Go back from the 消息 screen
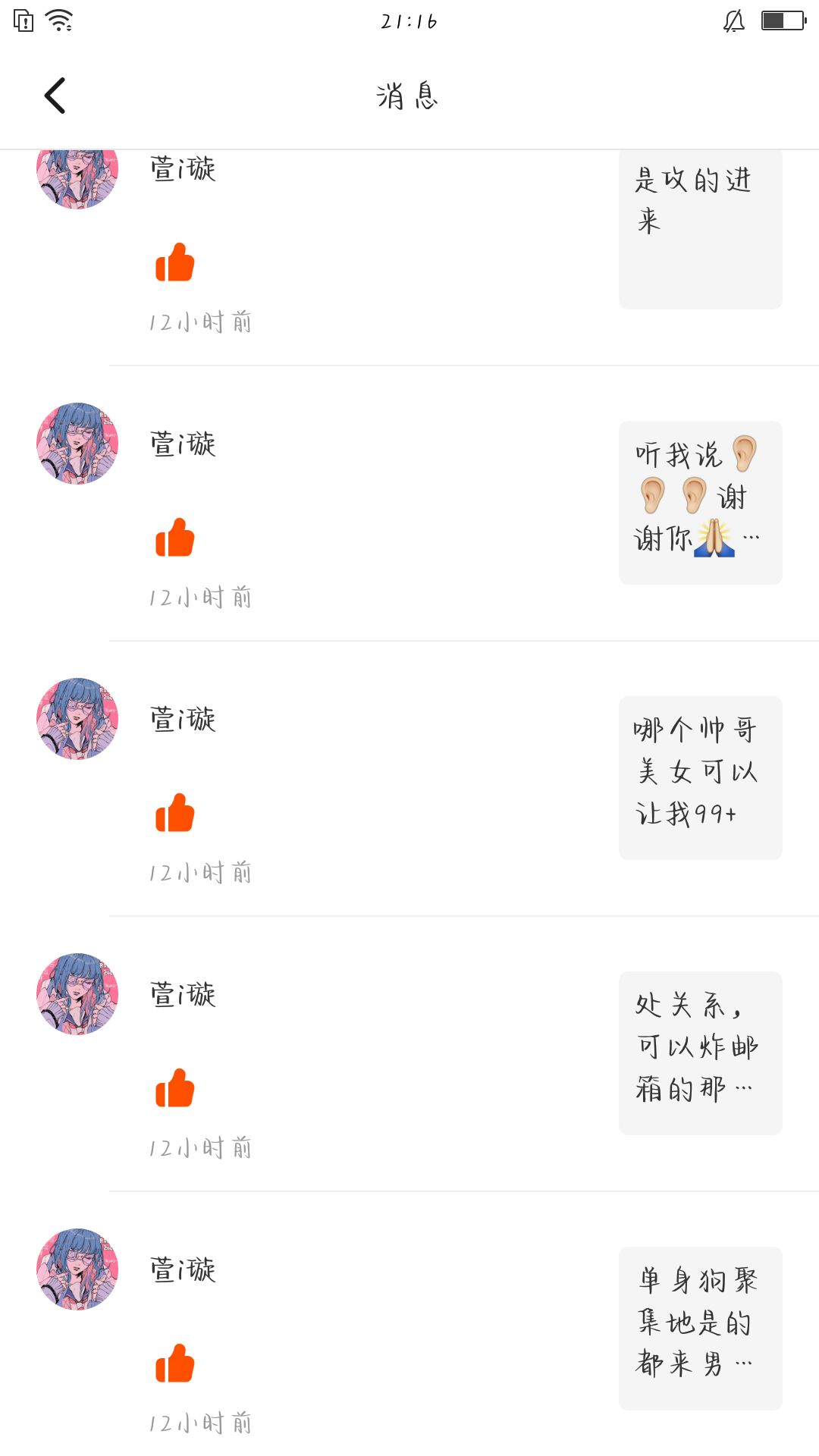819x1456 pixels. click(55, 96)
